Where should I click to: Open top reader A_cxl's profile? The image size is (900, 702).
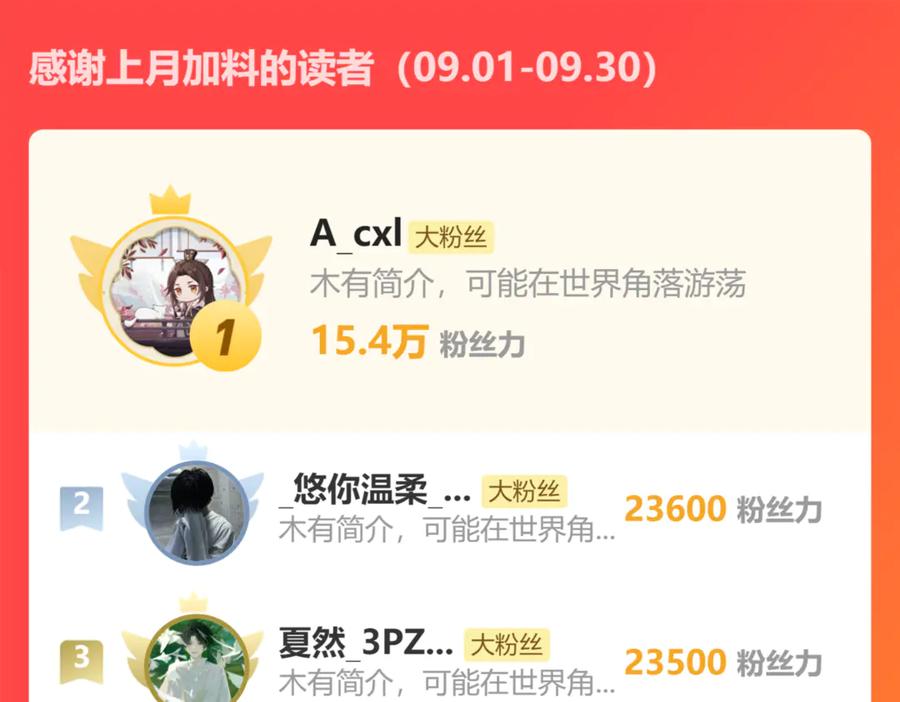coord(449,281)
